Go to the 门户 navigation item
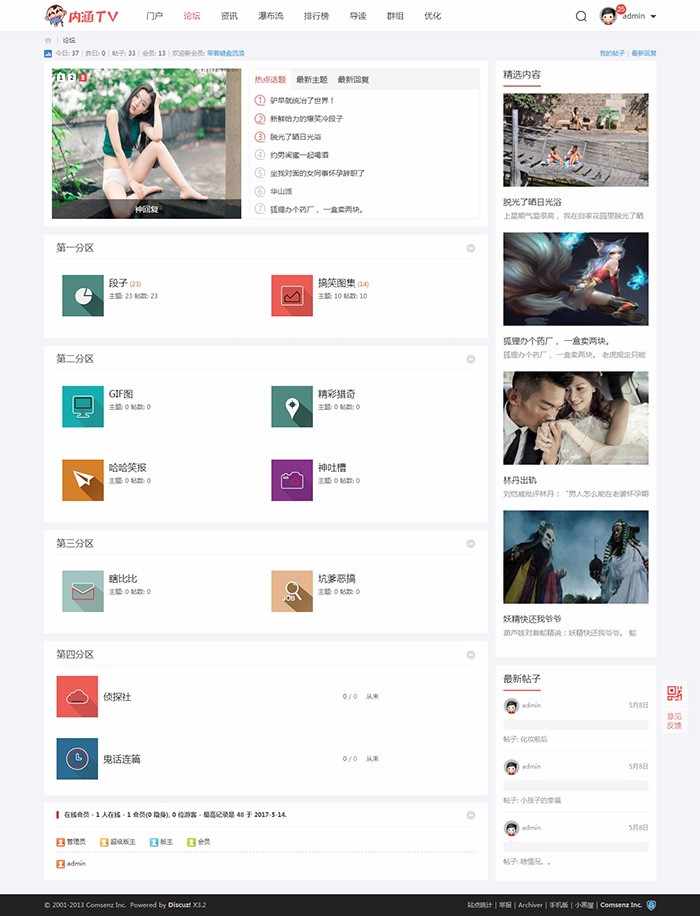This screenshot has width=700, height=916. [154, 16]
